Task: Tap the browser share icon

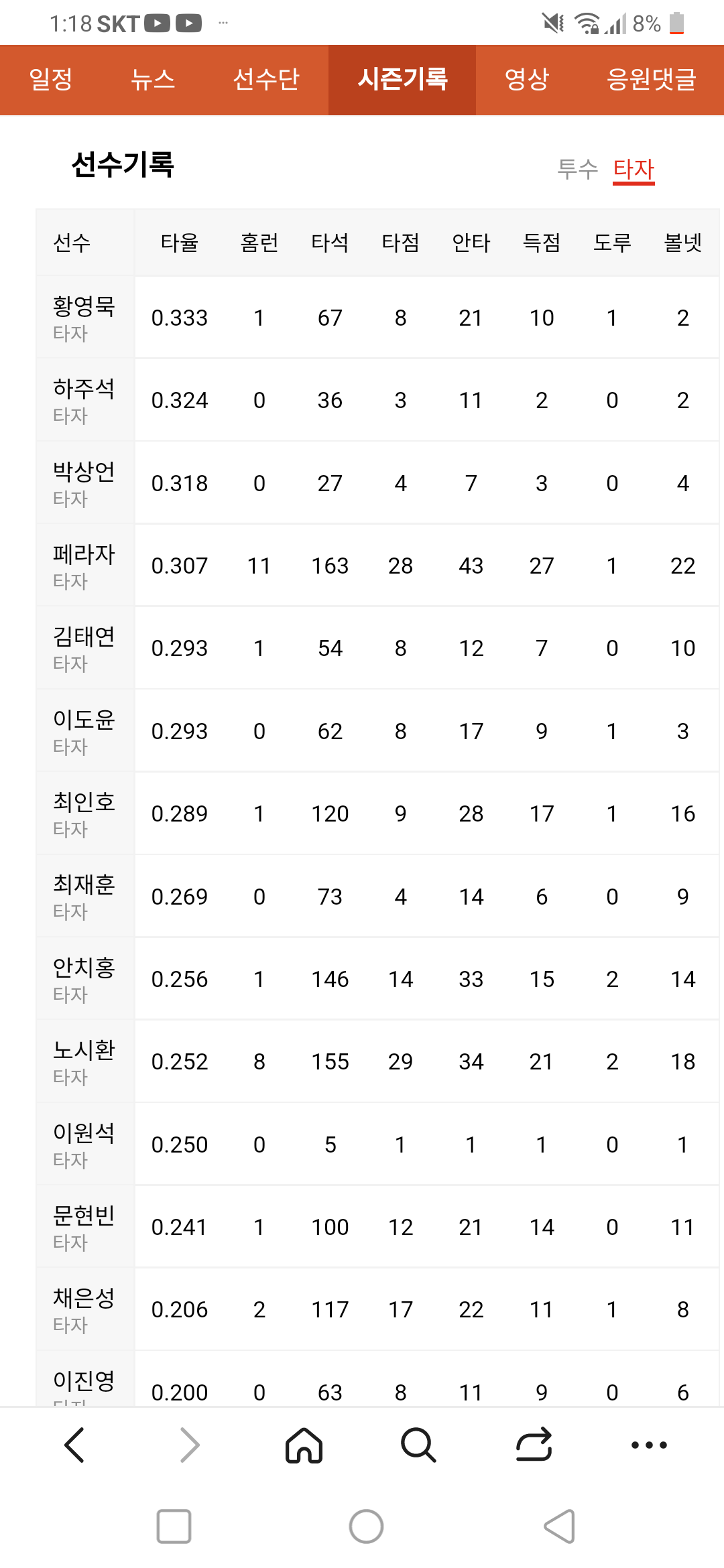Action: point(534,1445)
